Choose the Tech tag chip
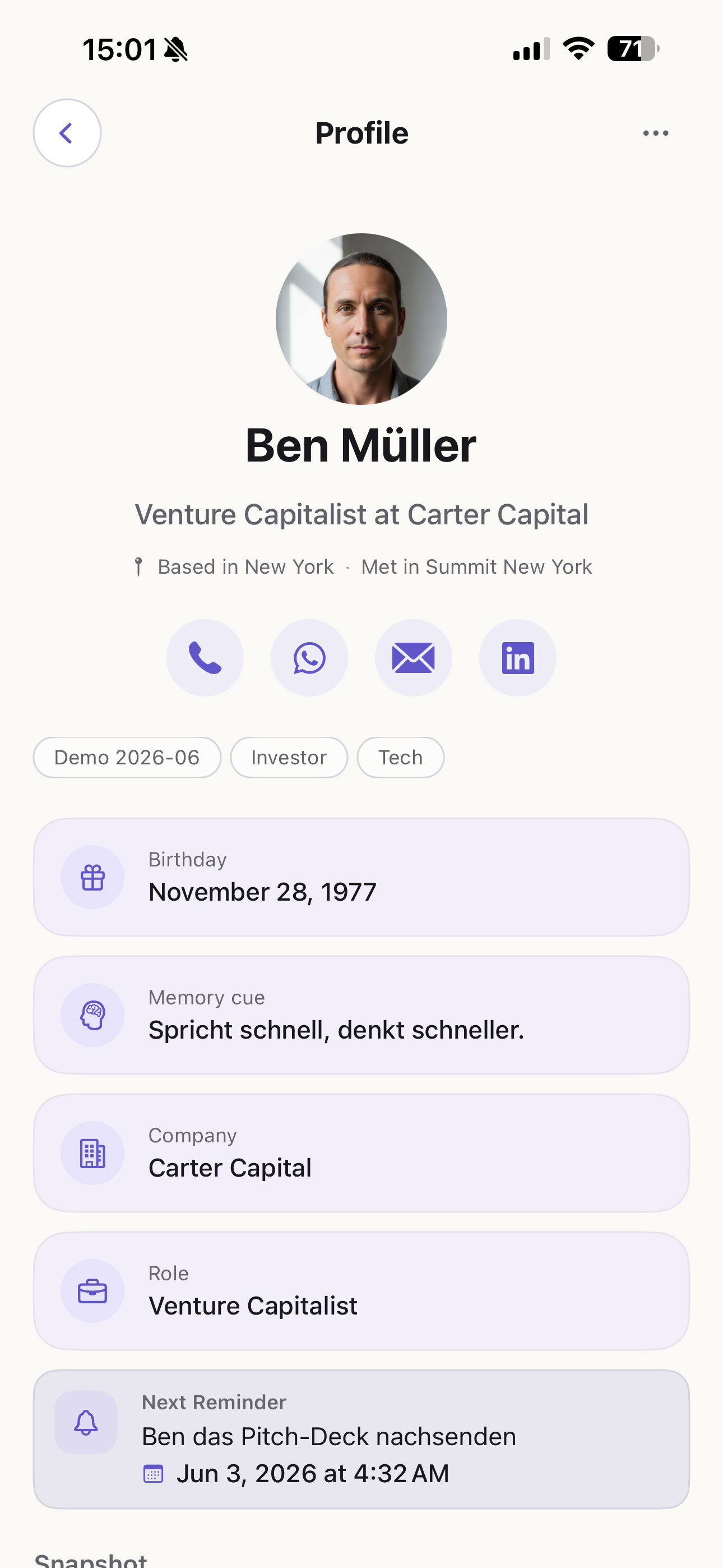 (x=400, y=757)
